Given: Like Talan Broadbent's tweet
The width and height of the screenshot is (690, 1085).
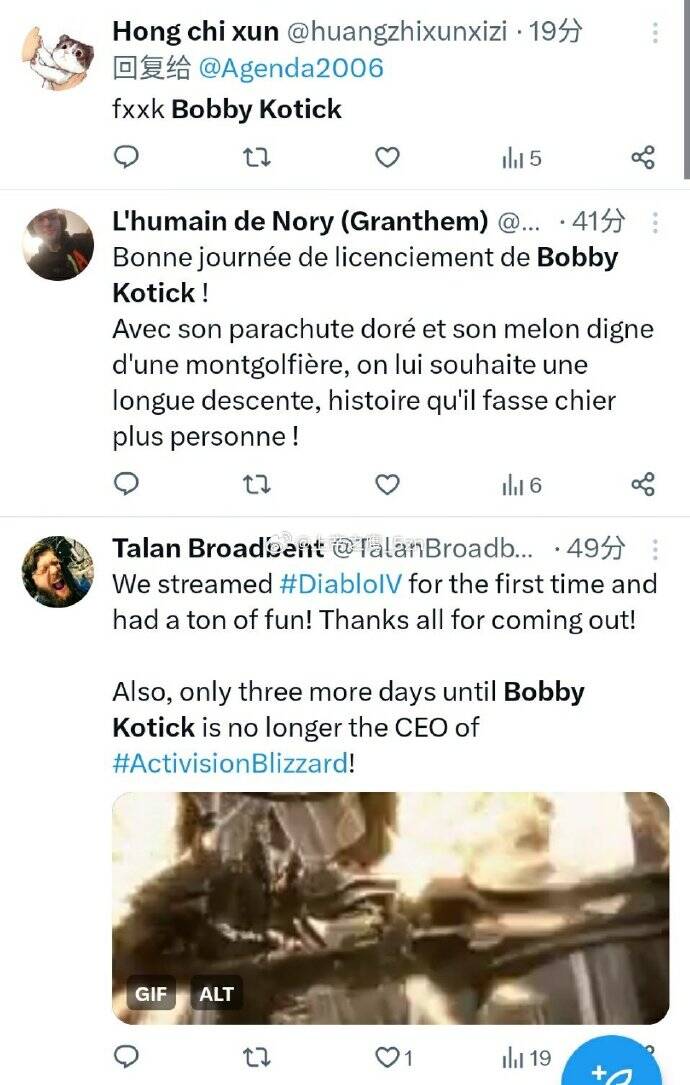Looking at the screenshot, I should pyautogui.click(x=387, y=1057).
